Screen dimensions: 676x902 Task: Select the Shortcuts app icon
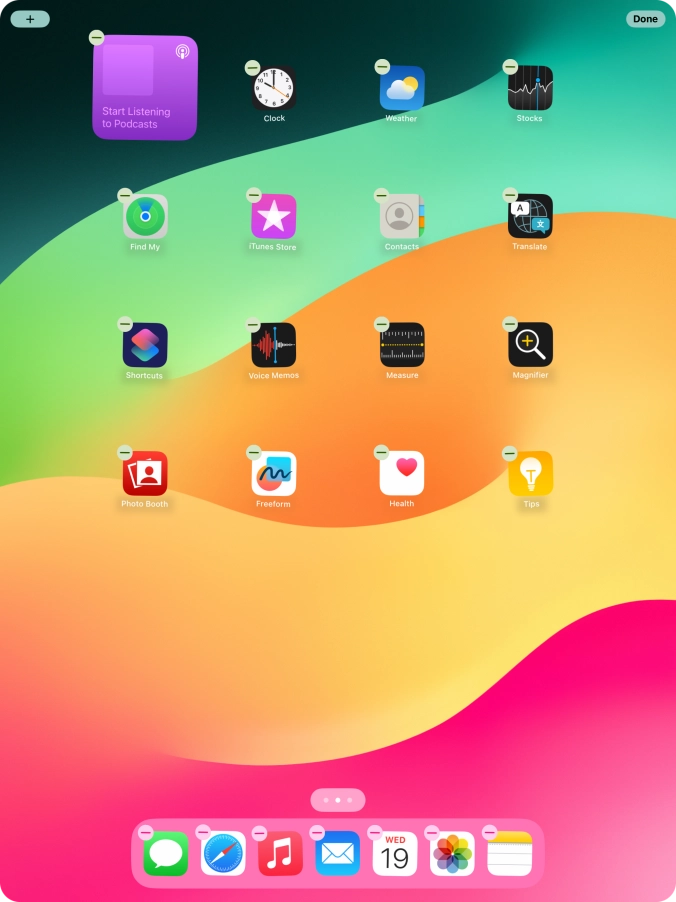coord(145,345)
